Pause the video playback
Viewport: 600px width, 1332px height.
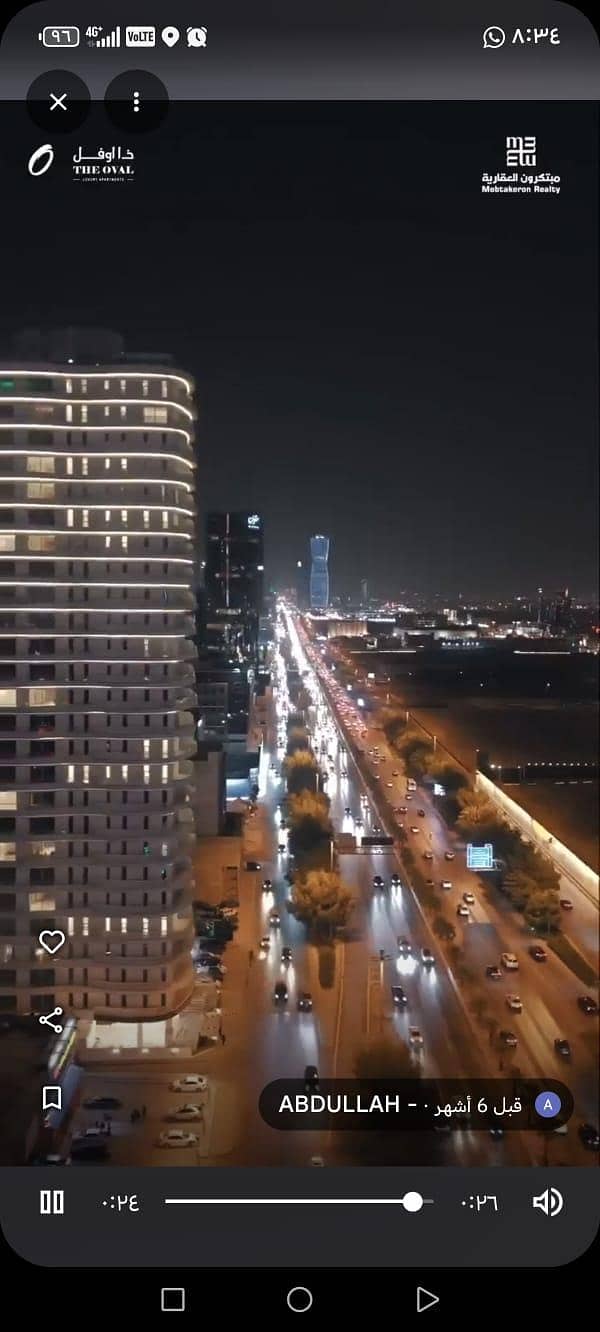[52, 1202]
